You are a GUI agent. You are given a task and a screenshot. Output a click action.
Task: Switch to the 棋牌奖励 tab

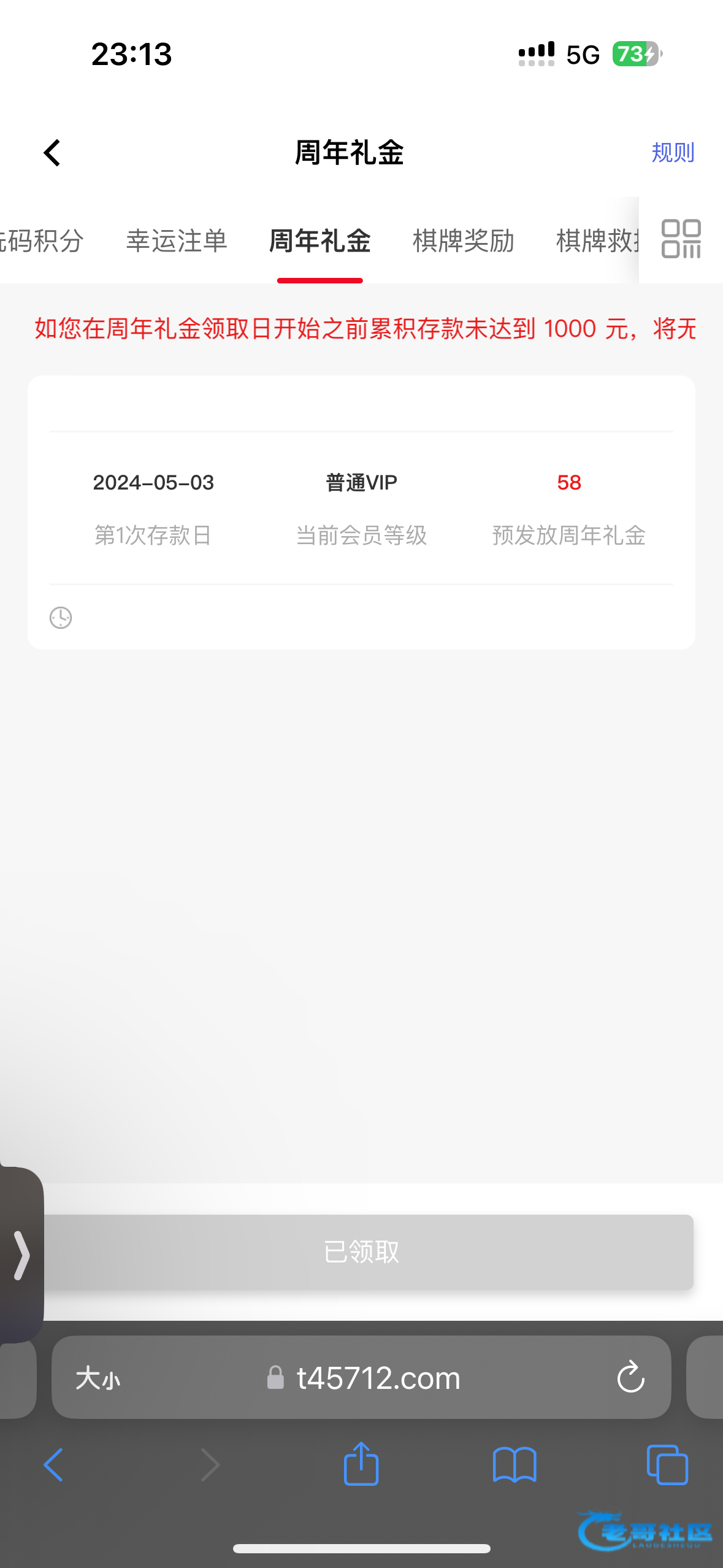(x=463, y=240)
